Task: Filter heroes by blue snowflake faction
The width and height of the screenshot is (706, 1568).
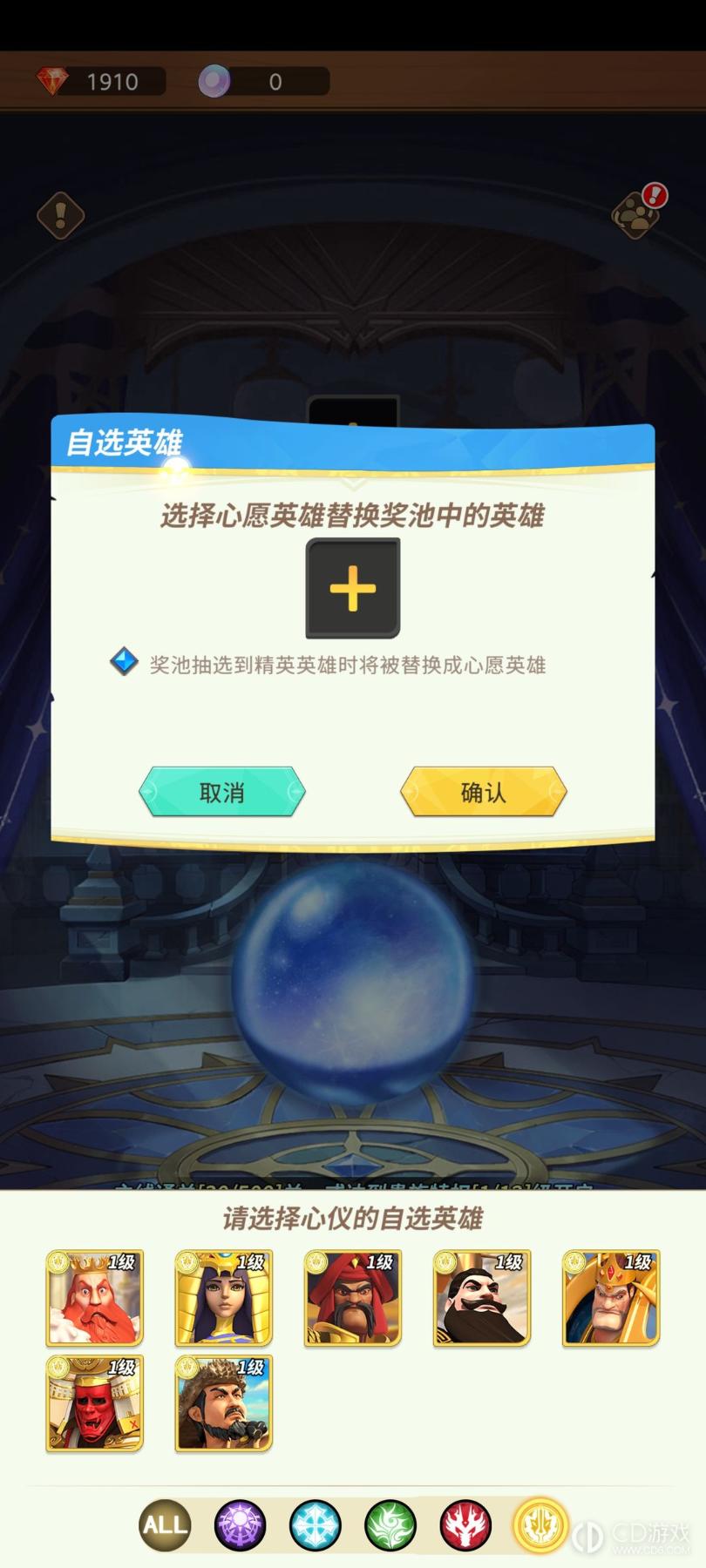Action: pyautogui.click(x=315, y=1525)
